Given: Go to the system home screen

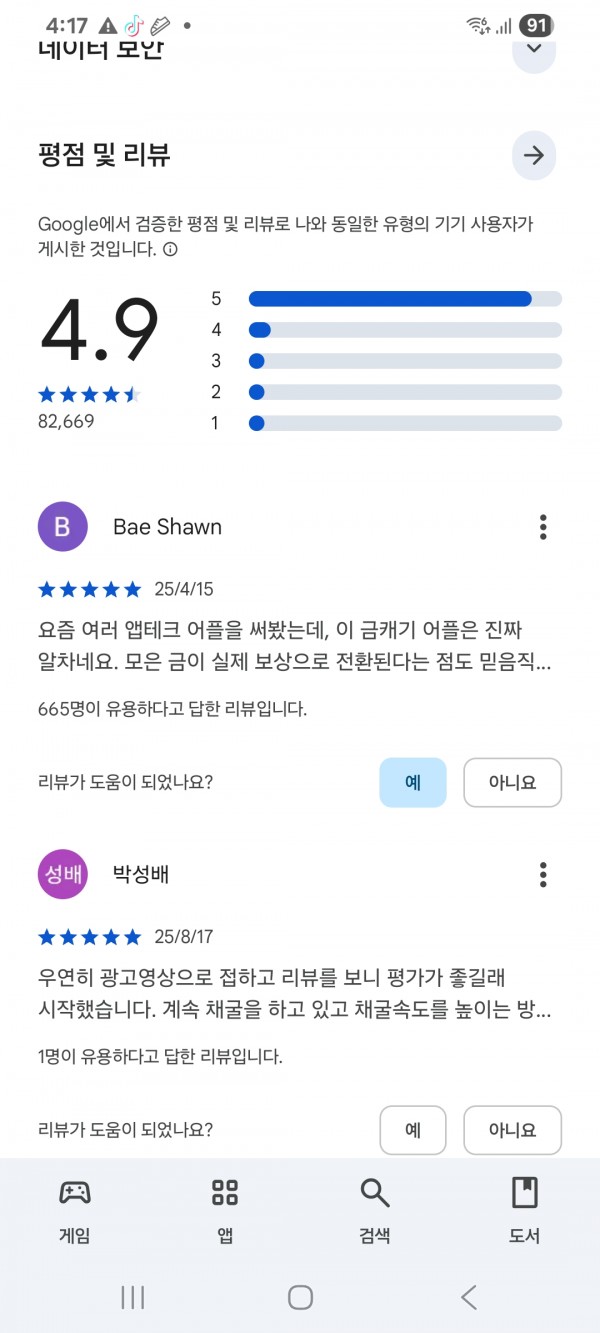Looking at the screenshot, I should coord(300,1297).
